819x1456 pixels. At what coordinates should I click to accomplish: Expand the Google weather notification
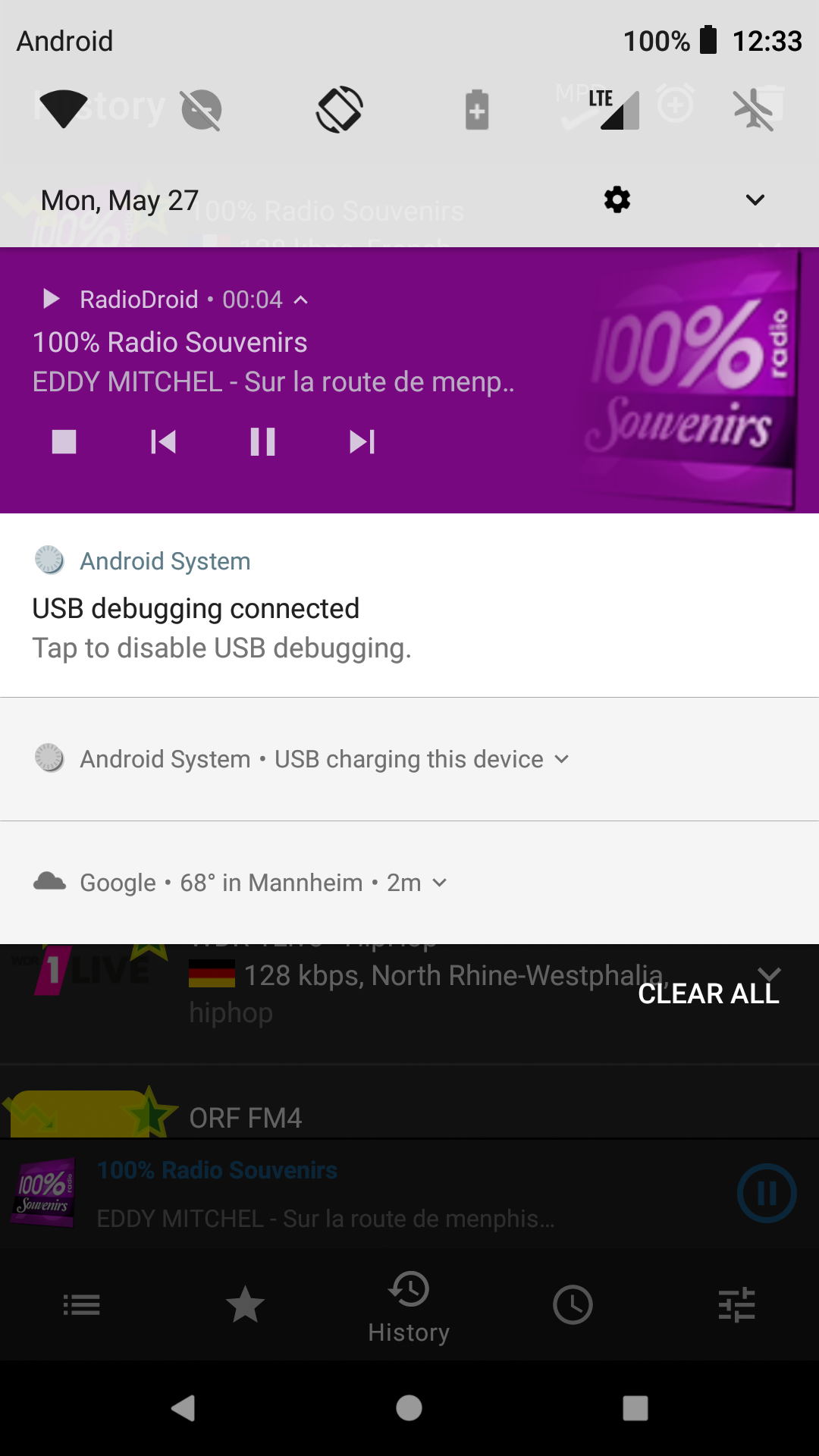click(440, 883)
